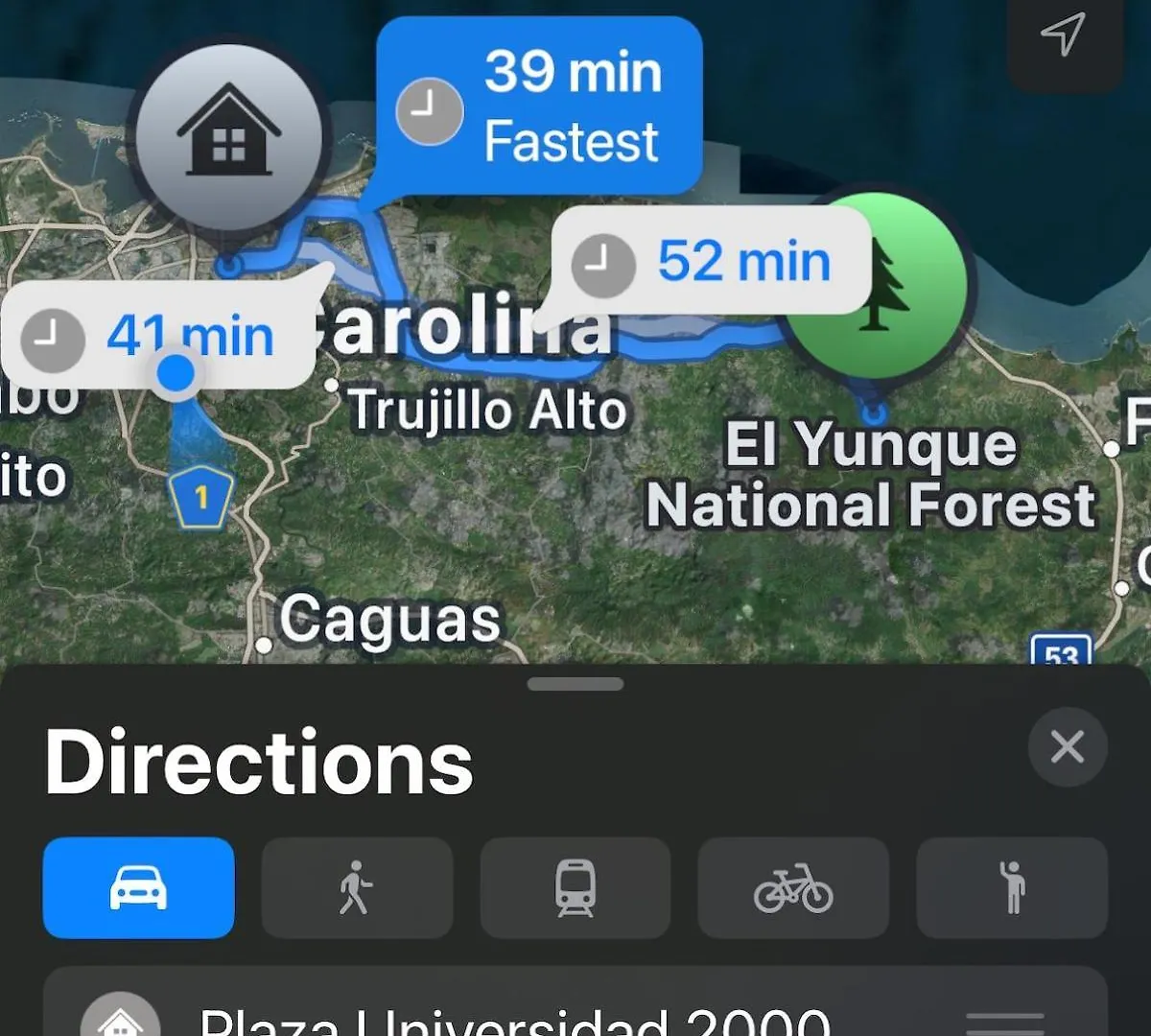Switch to walking directions
Viewport: 1151px width, 1036px height.
[x=357, y=887]
